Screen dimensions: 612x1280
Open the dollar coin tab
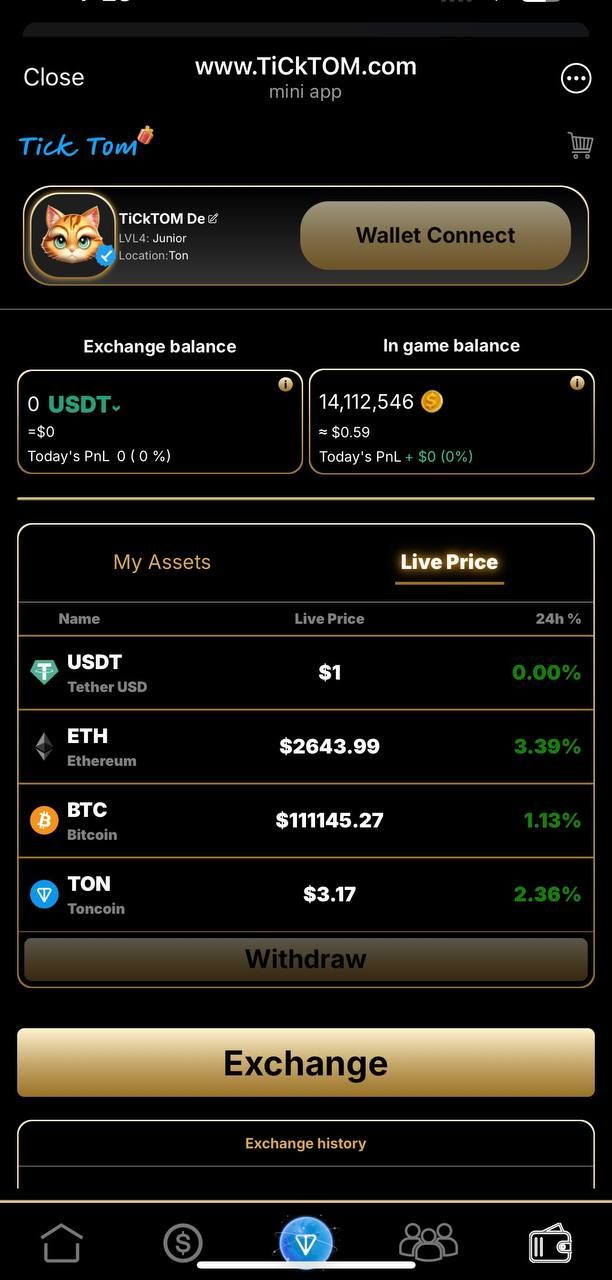[183, 1243]
